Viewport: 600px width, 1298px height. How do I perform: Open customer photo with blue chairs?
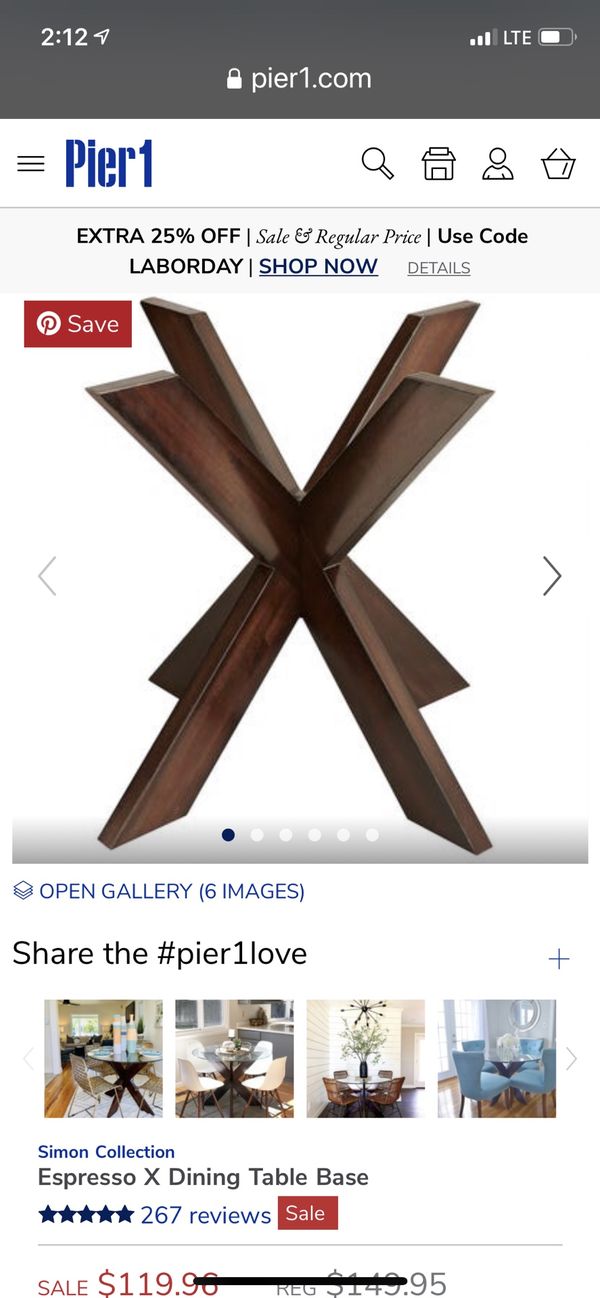[x=496, y=1058]
